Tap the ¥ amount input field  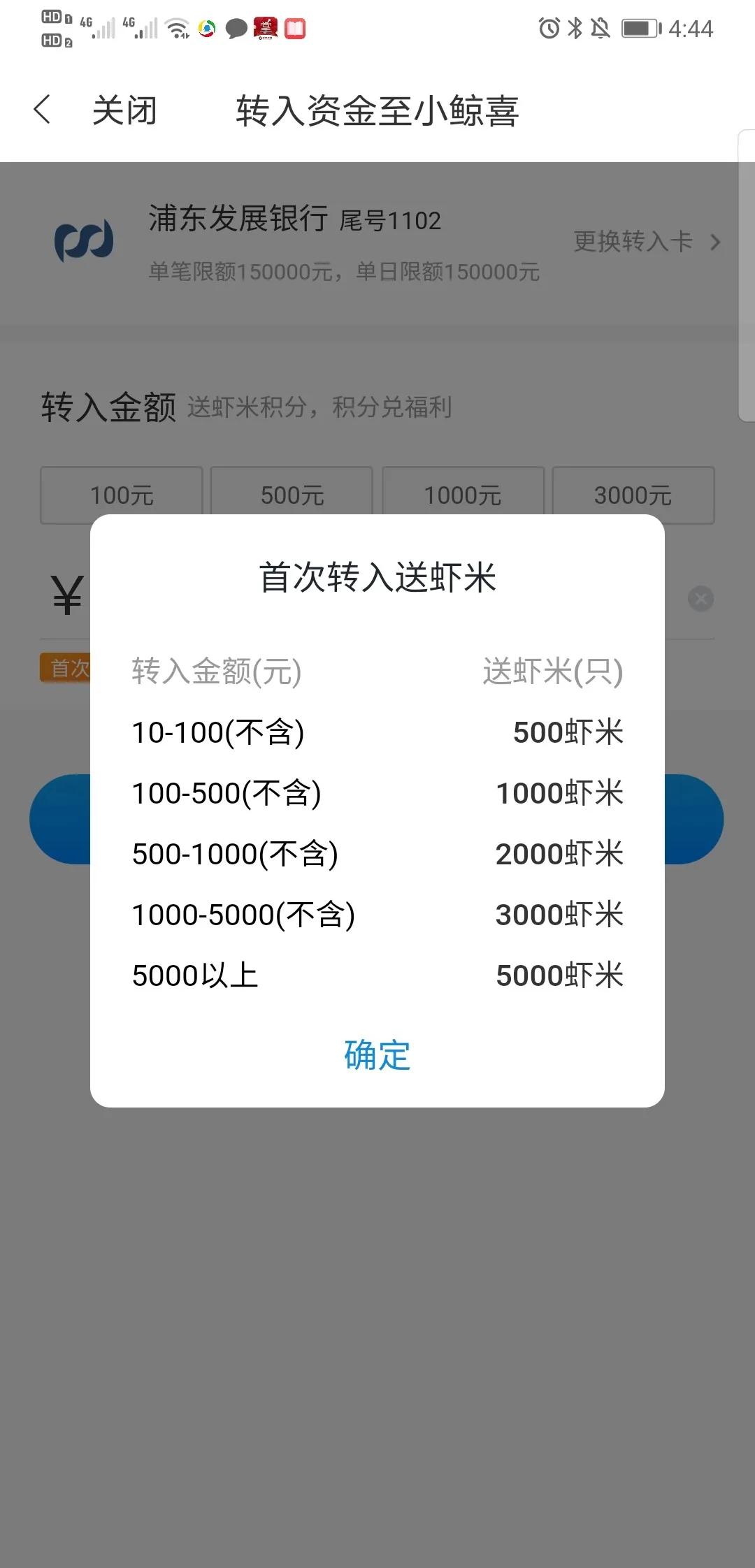pos(66,595)
